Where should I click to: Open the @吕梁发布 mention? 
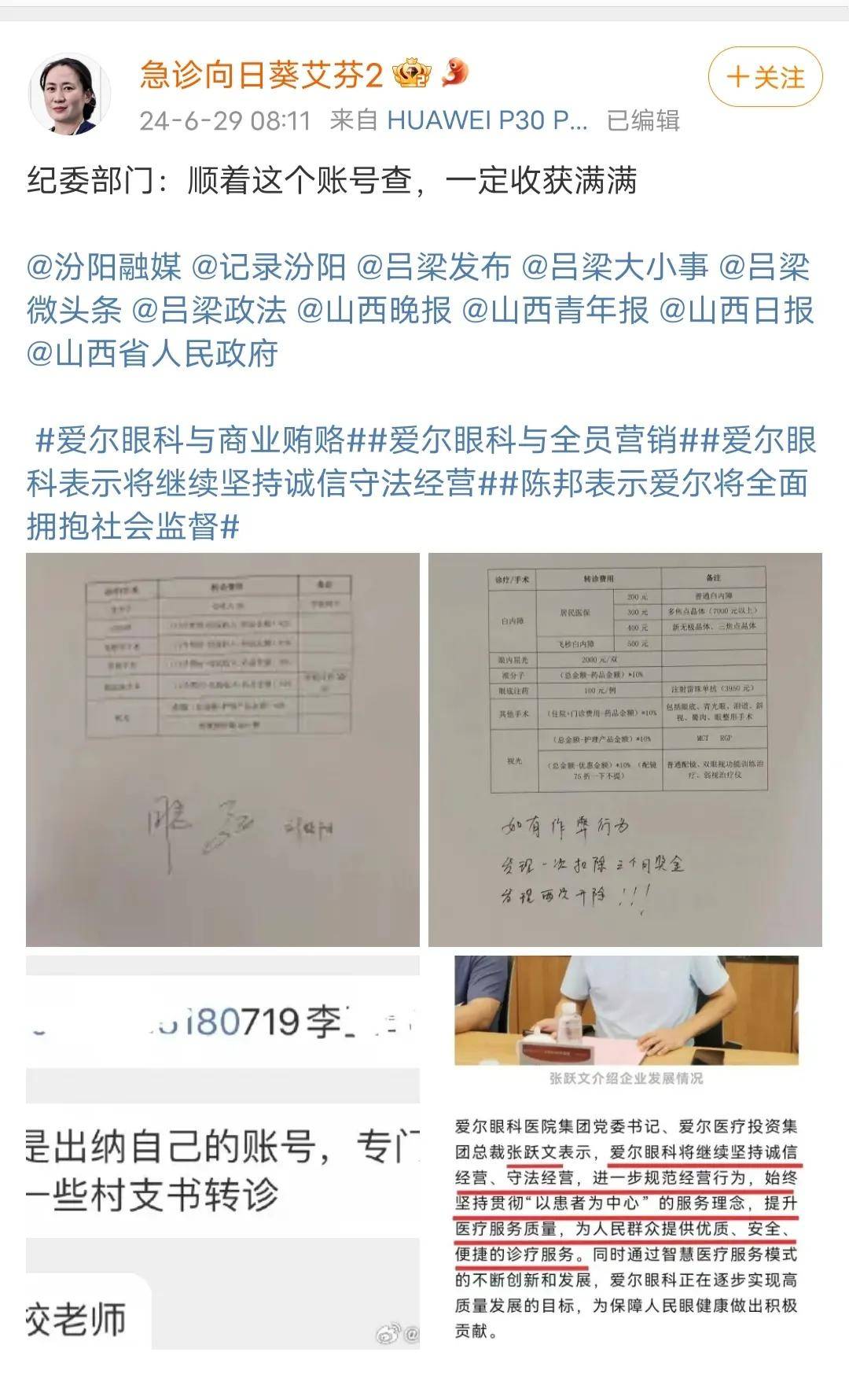click(x=434, y=267)
